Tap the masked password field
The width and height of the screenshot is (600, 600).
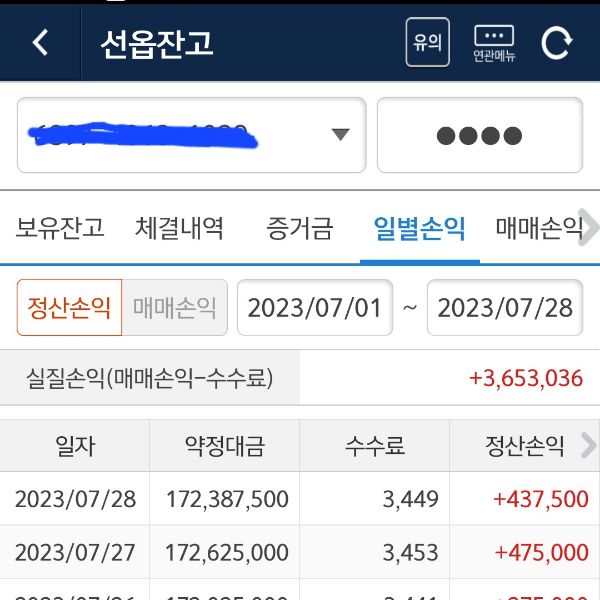coord(479,135)
